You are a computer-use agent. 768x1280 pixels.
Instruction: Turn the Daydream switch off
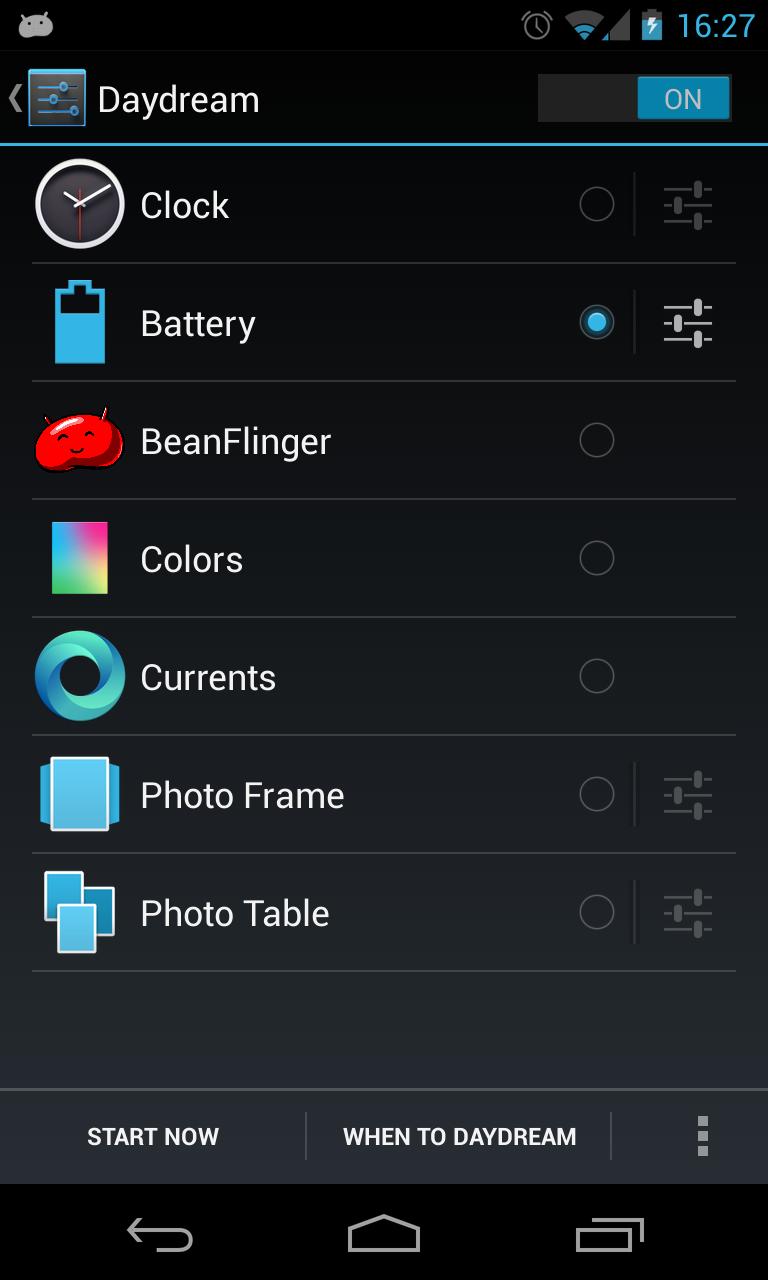634,97
